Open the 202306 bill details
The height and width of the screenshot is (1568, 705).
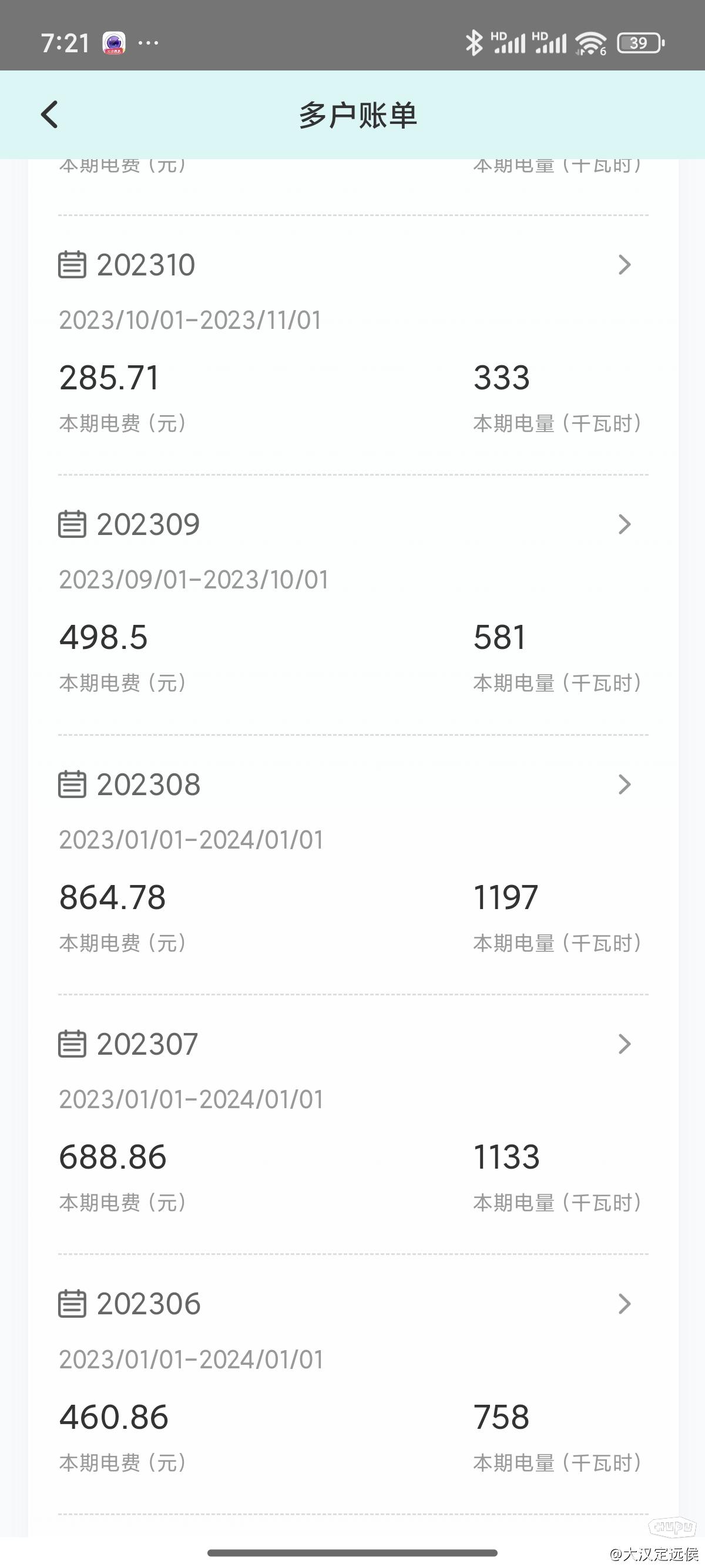click(353, 1384)
